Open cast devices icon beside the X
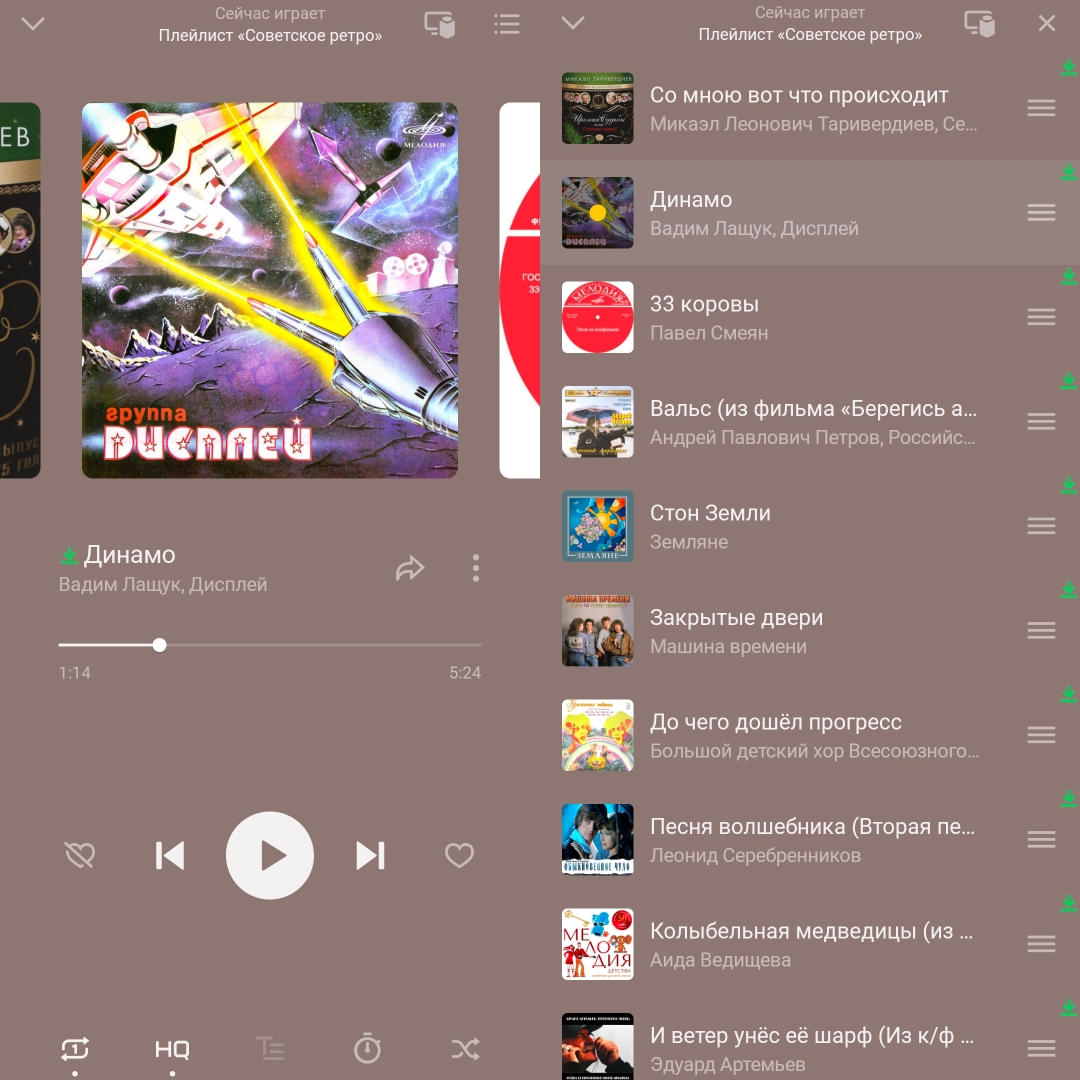 pyautogui.click(x=979, y=24)
